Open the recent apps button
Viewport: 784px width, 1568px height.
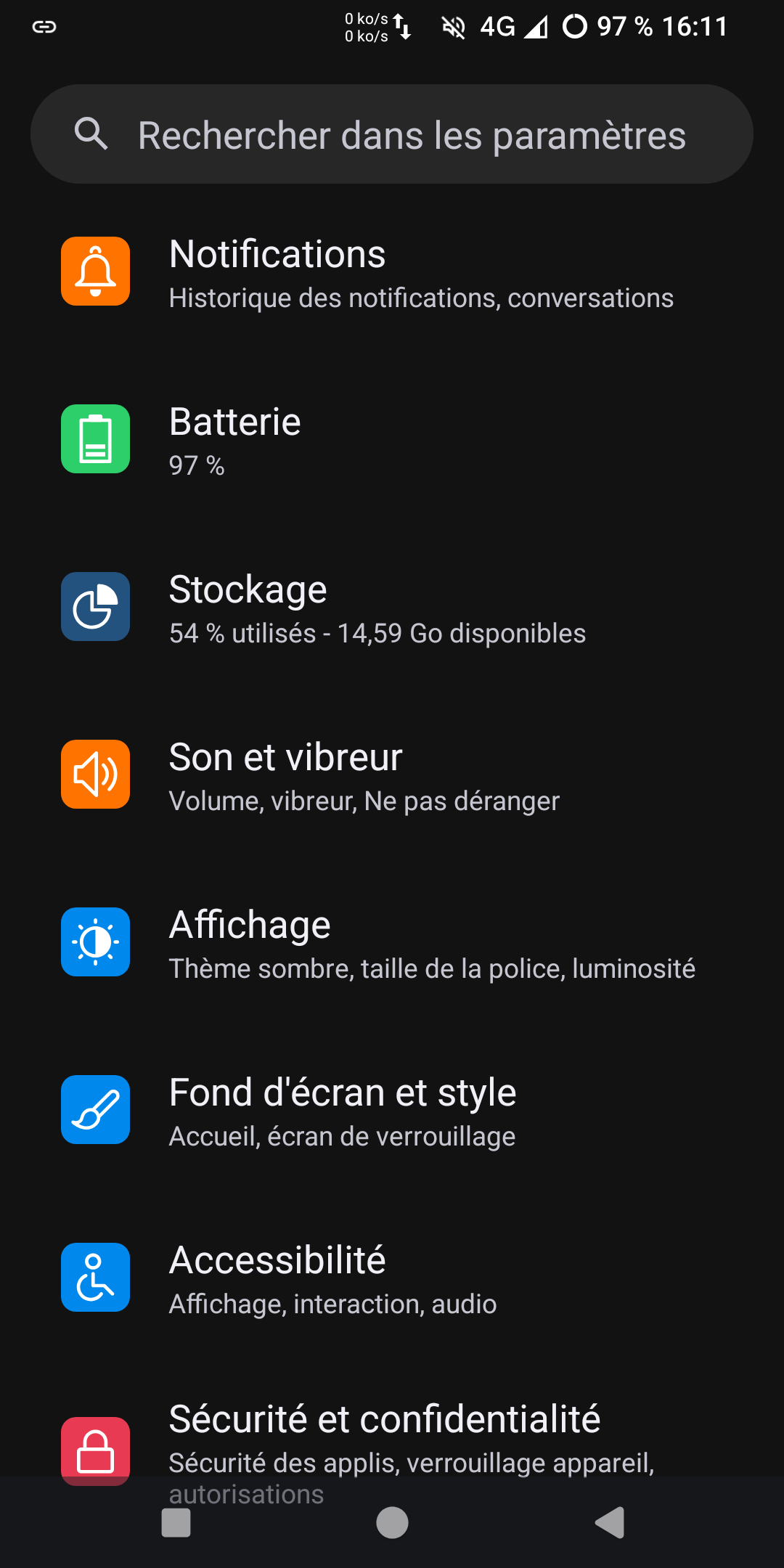176,1522
